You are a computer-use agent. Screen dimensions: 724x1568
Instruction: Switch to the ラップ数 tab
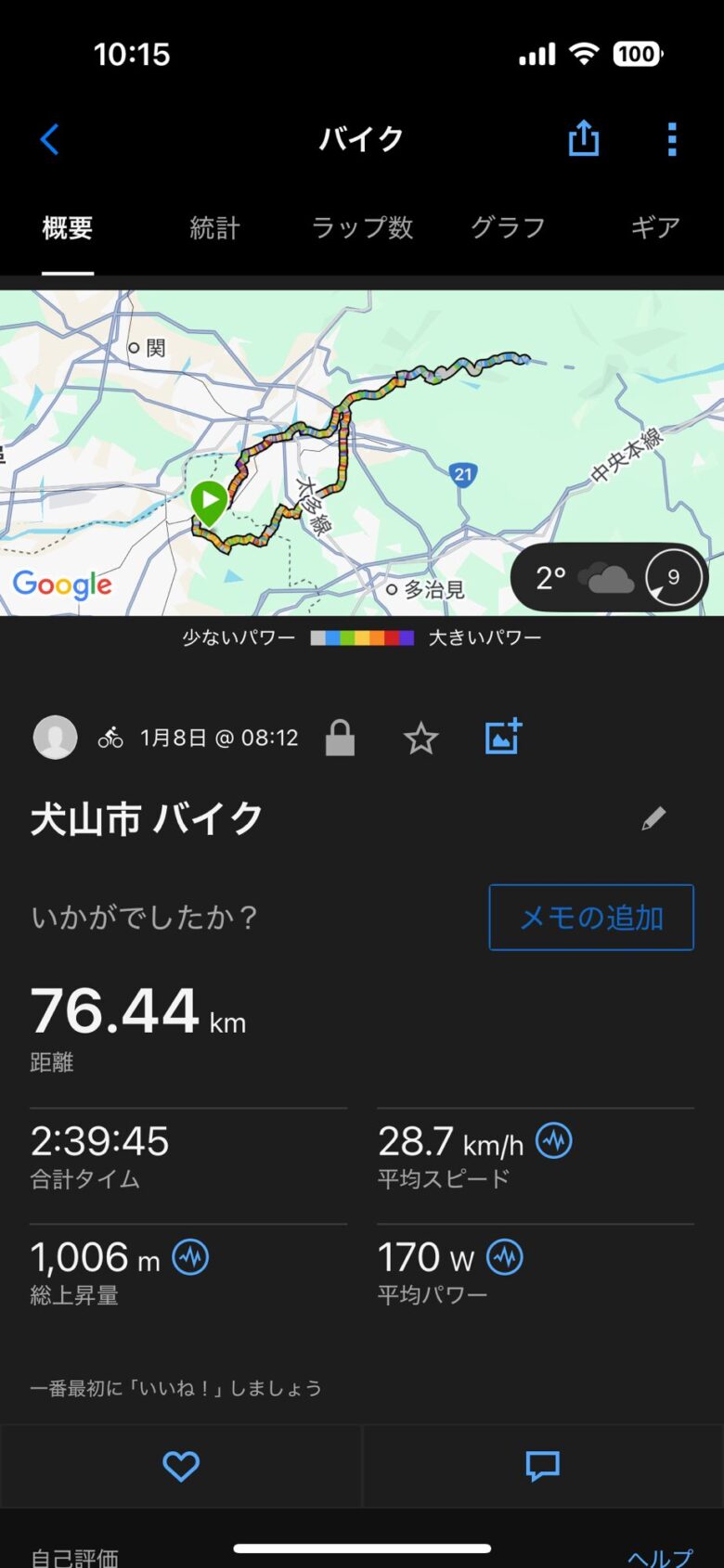(x=362, y=228)
